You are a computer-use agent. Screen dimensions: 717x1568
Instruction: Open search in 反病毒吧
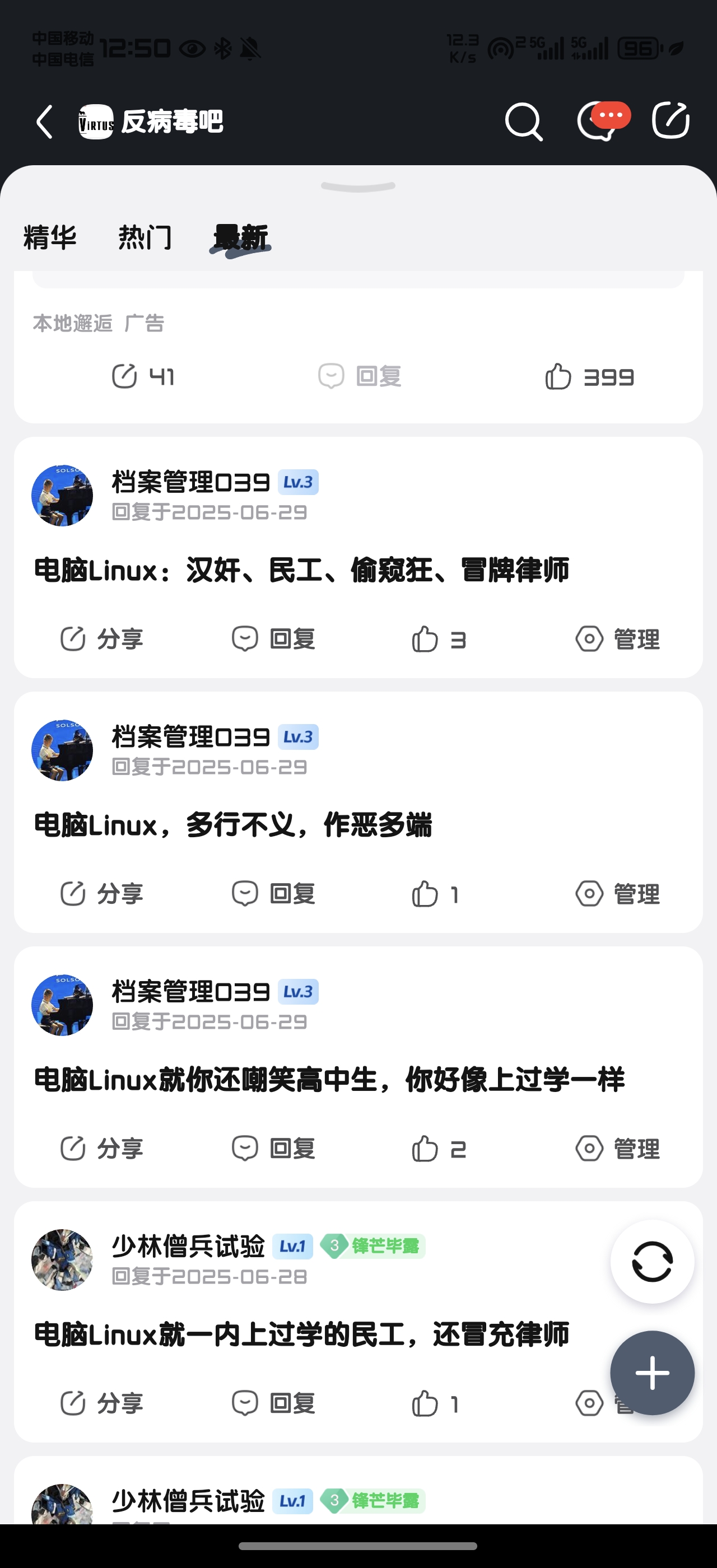(523, 122)
